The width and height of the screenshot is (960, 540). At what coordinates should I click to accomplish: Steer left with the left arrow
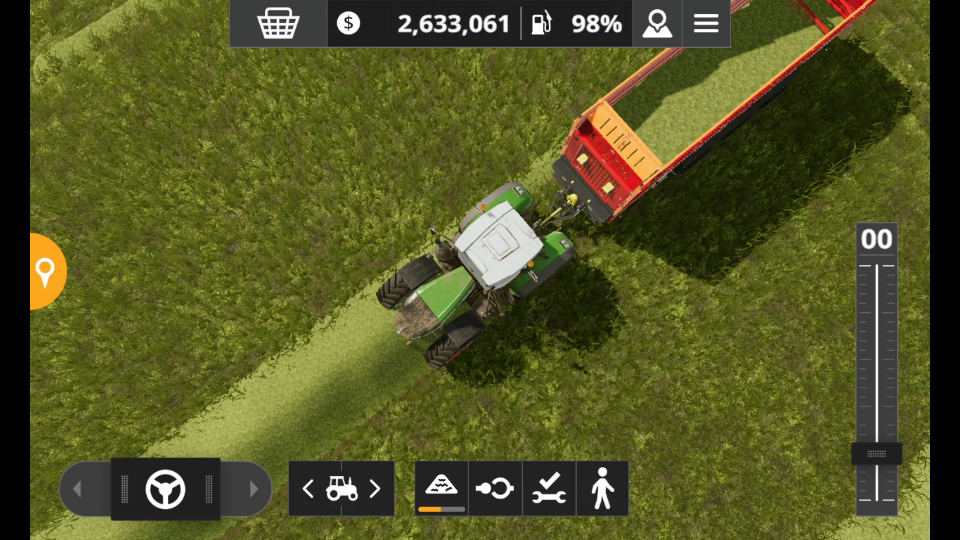pyautogui.click(x=78, y=489)
